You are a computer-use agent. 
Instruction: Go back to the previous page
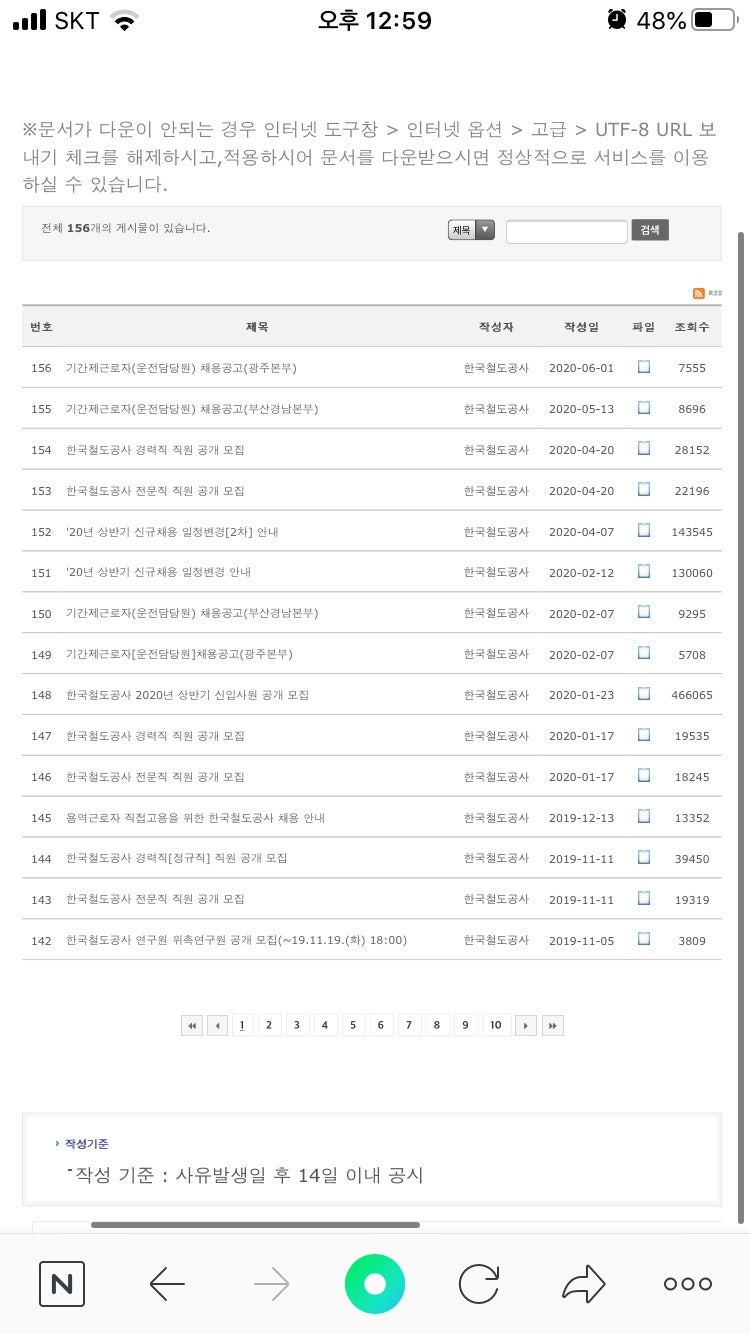click(167, 1284)
